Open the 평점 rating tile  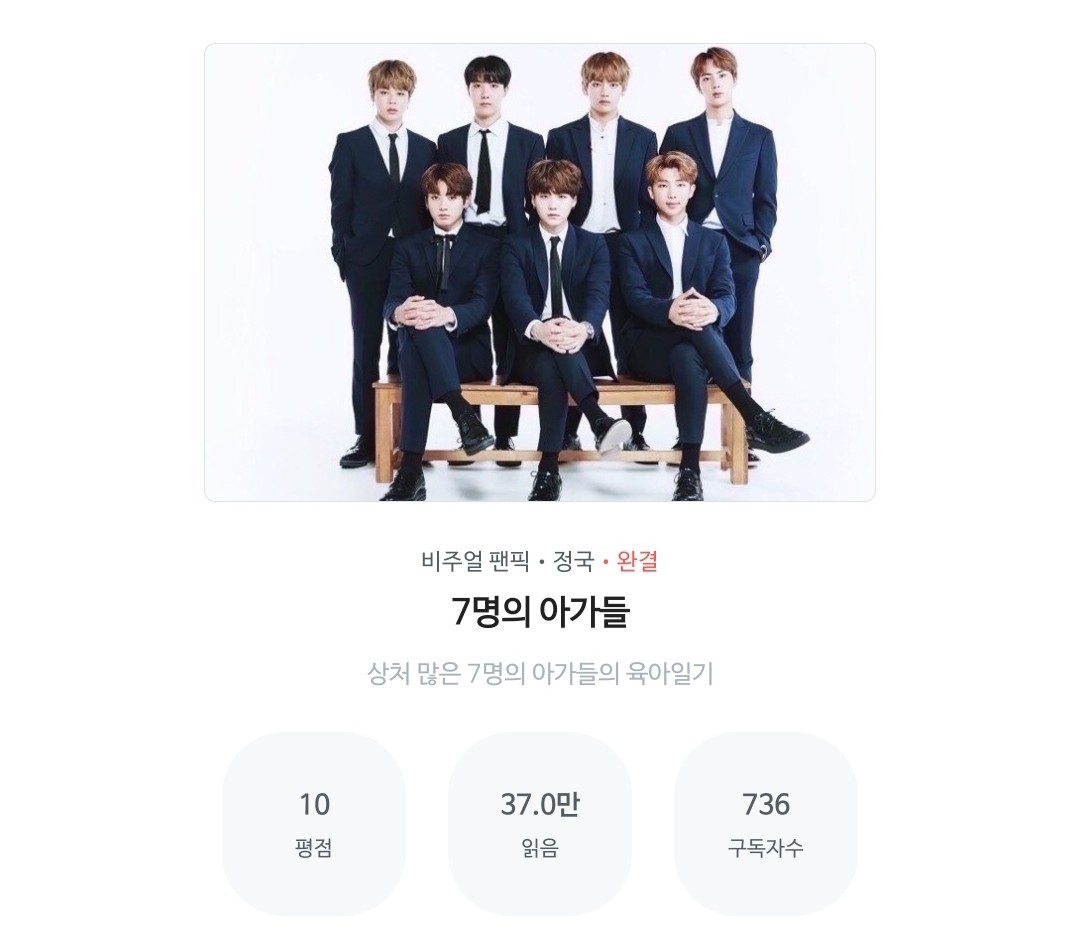pyautogui.click(x=314, y=824)
